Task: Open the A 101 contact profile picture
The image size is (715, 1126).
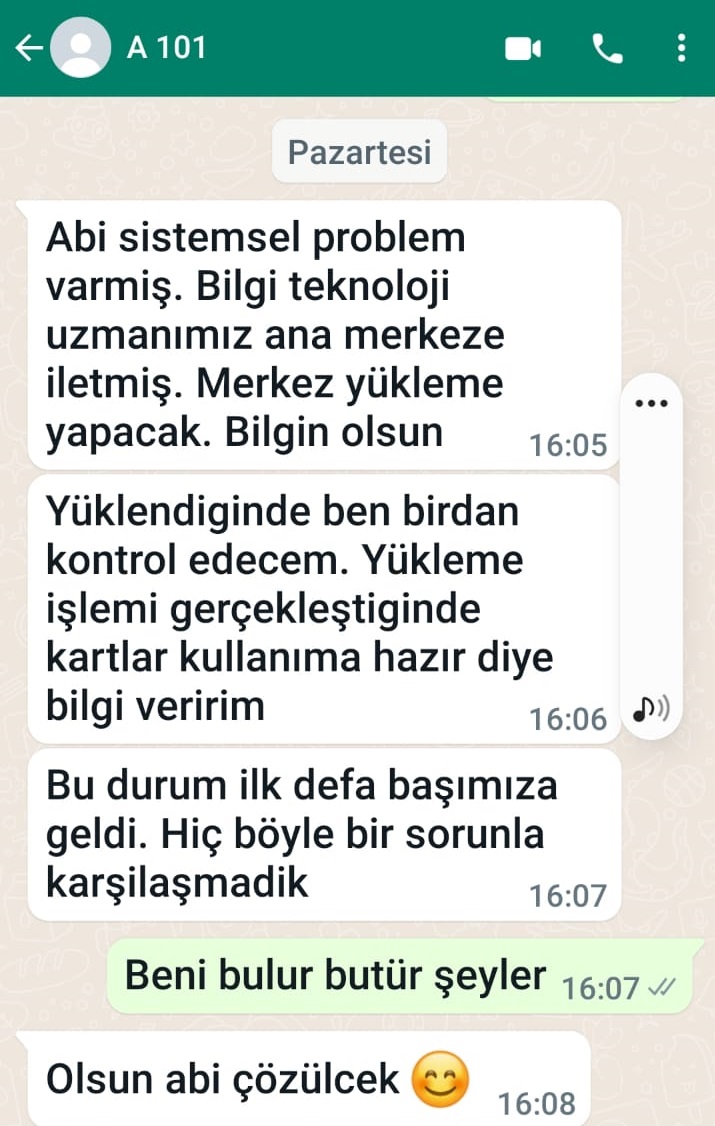Action: click(x=82, y=48)
